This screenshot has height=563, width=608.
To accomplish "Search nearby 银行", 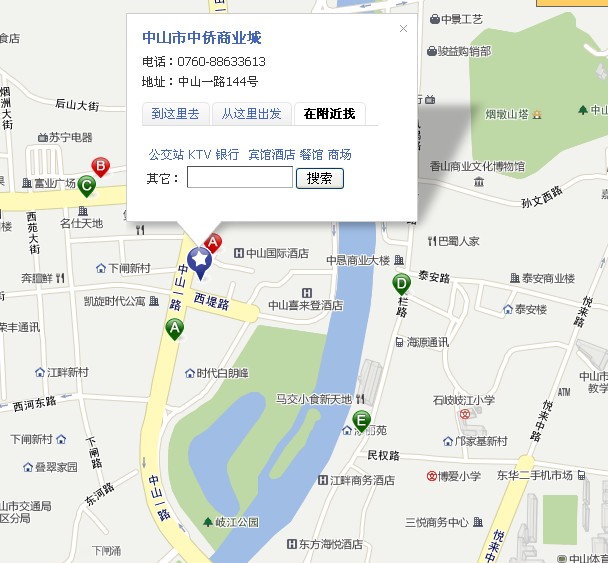I will point(227,155).
